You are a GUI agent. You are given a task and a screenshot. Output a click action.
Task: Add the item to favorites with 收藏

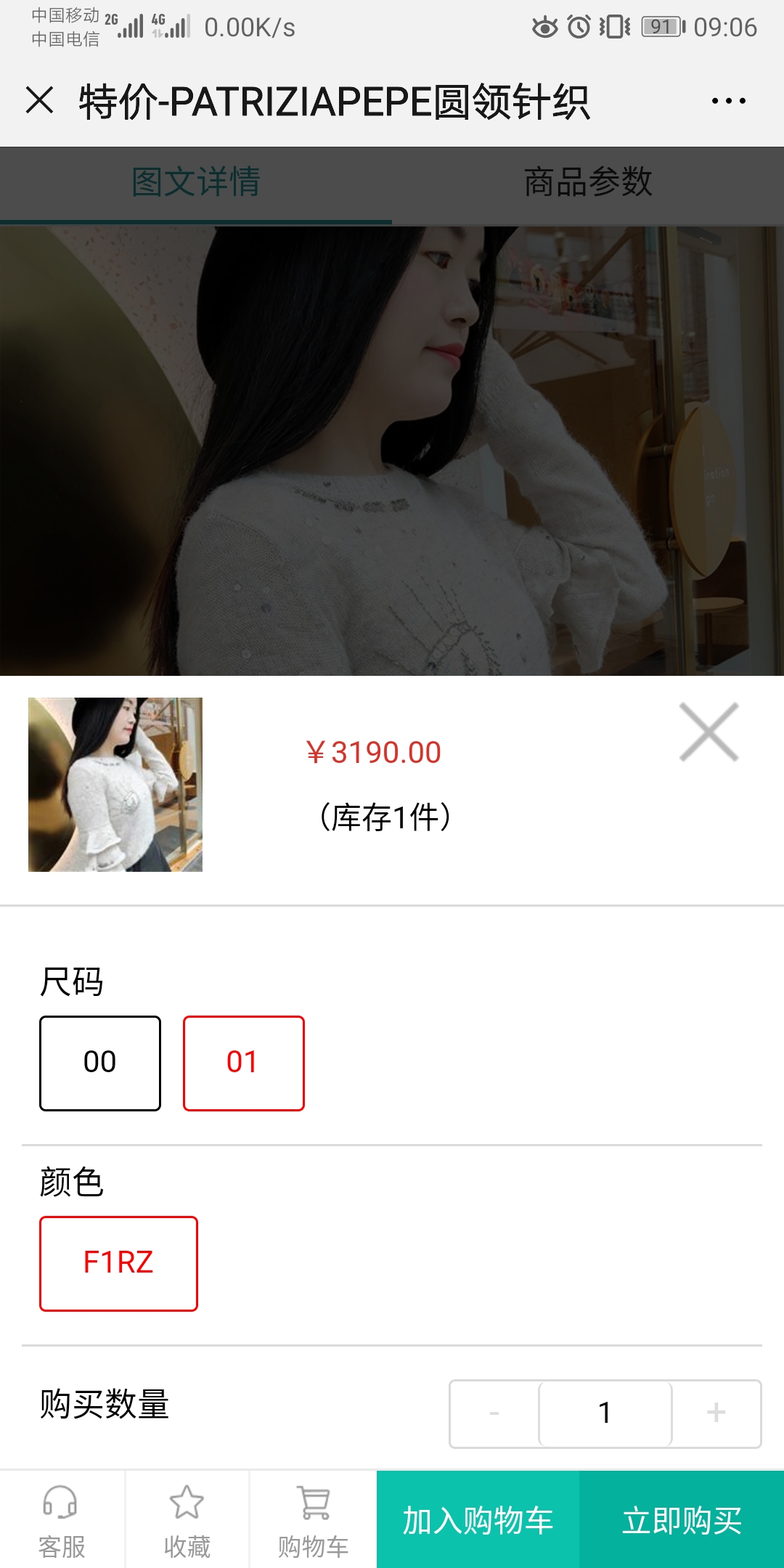[x=187, y=1521]
